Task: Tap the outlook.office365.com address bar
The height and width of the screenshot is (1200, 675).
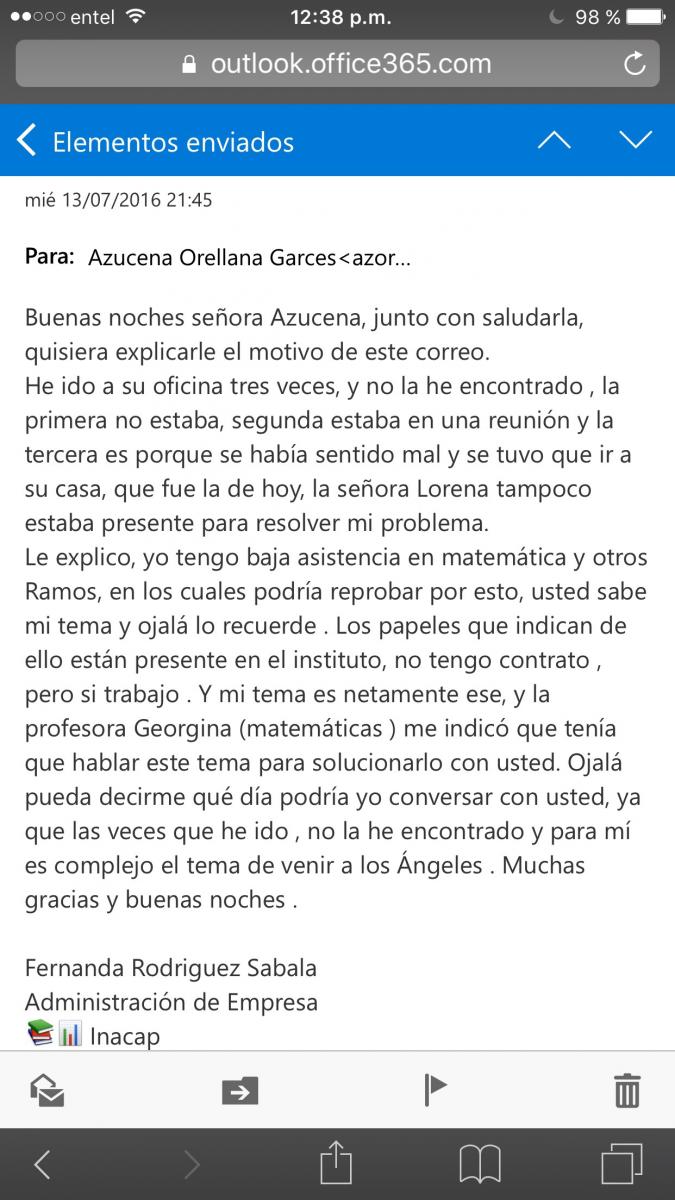Action: click(337, 65)
